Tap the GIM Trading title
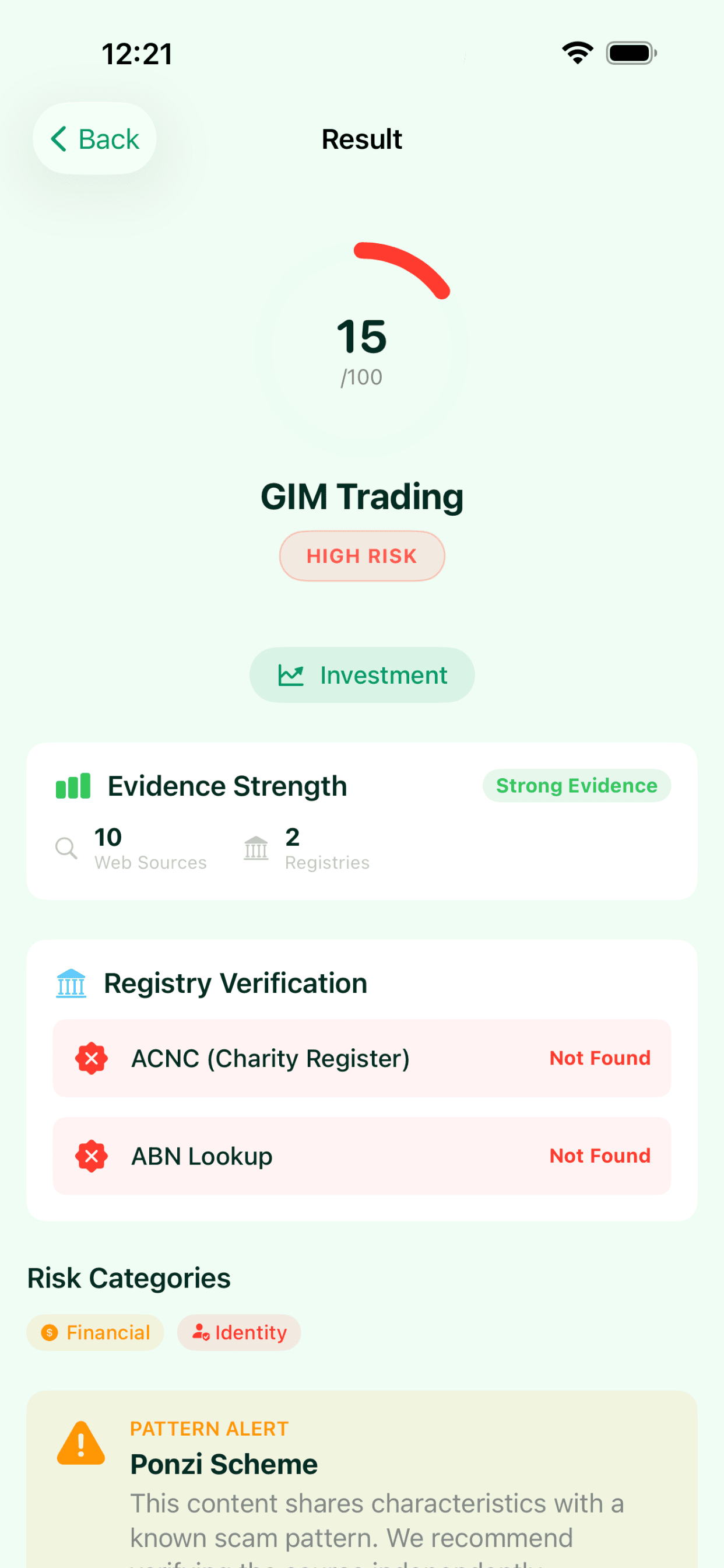Screen dimensions: 724x1568 coord(361,495)
